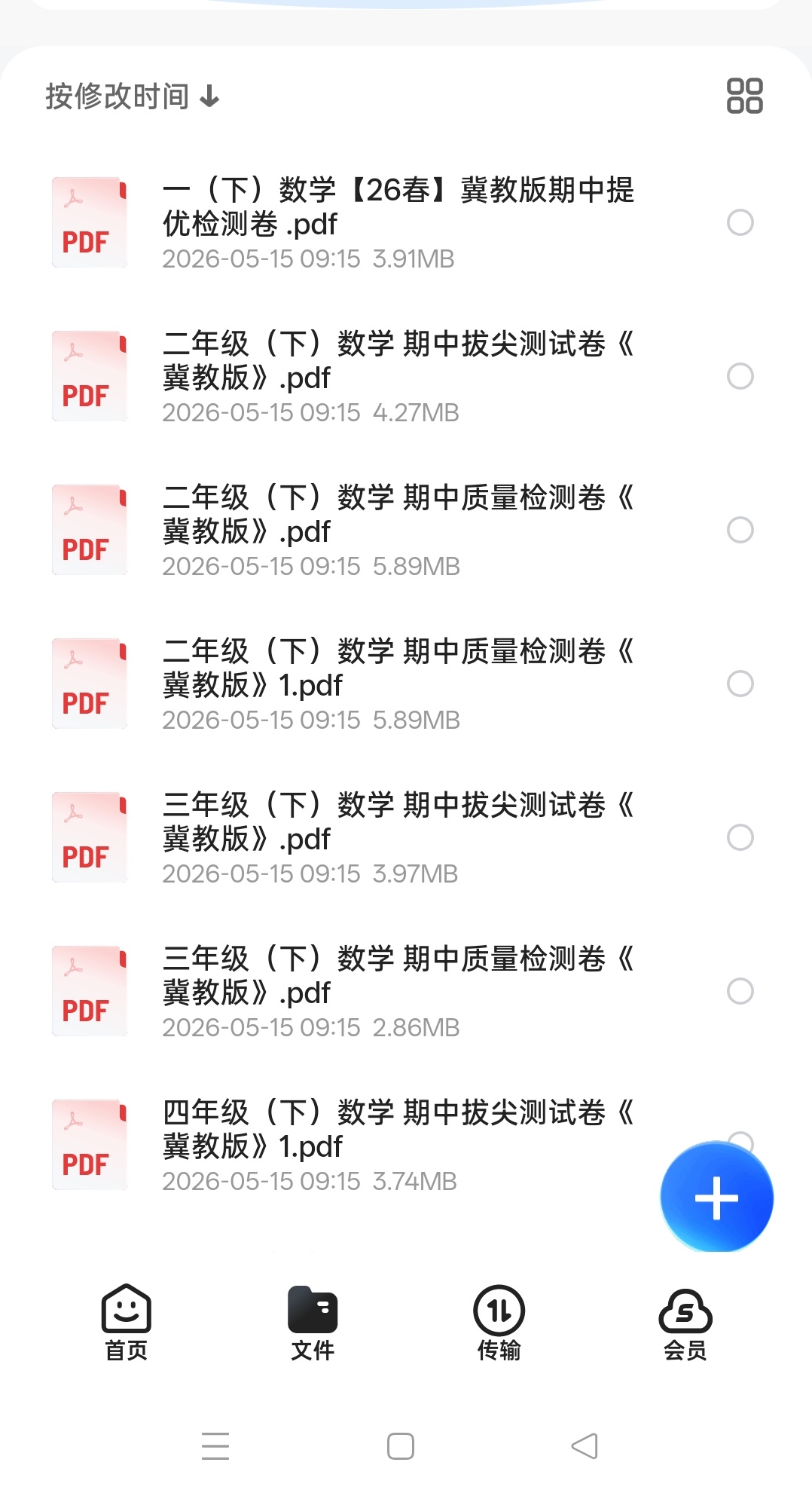The height and width of the screenshot is (1496, 812).
Task: Switch to the 文件 tab
Action: coord(313,1323)
